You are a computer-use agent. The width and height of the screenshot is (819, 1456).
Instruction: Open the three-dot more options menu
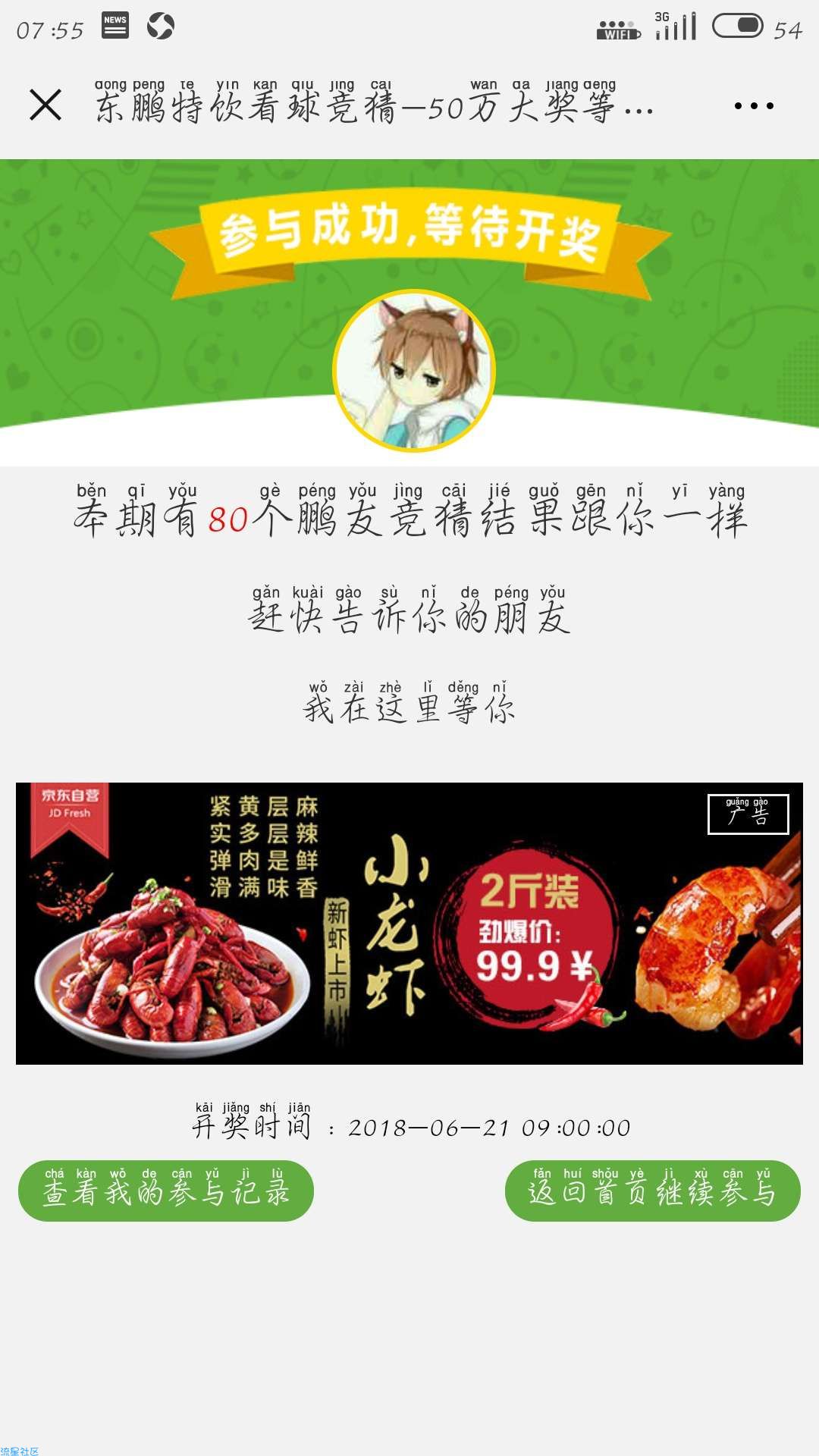click(x=754, y=106)
